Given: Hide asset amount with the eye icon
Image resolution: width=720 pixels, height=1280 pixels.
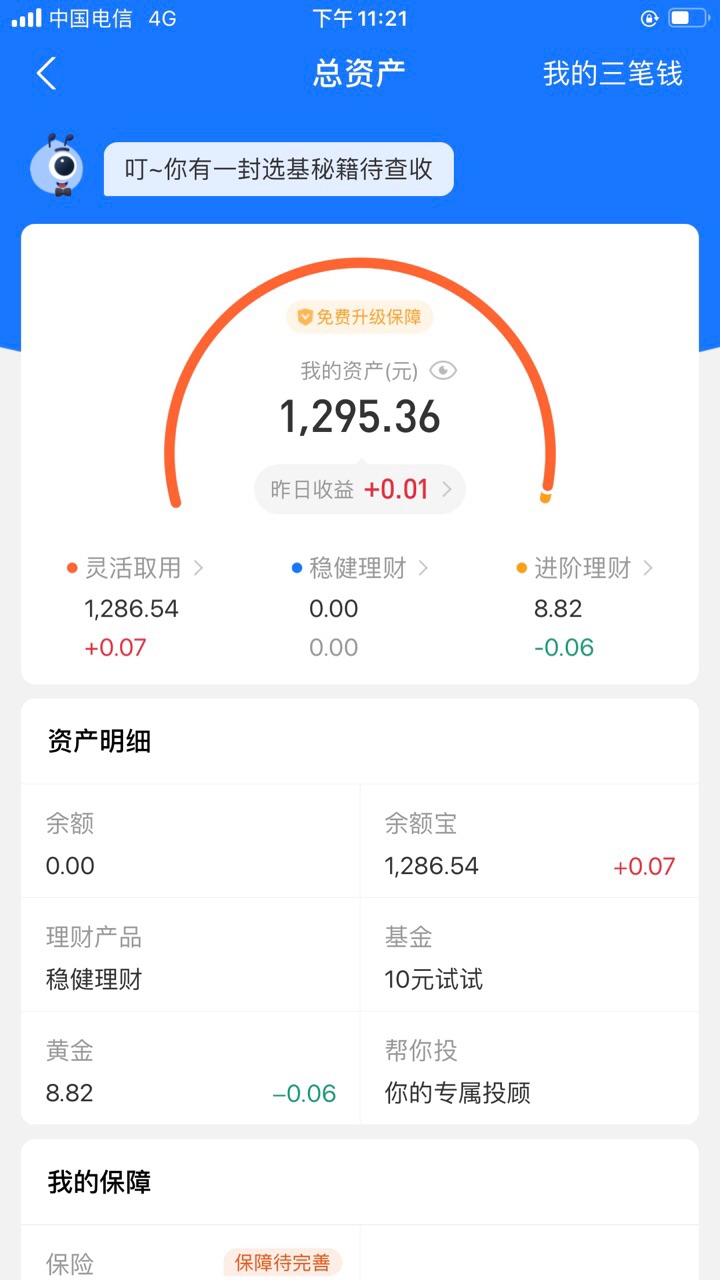Looking at the screenshot, I should (443, 371).
